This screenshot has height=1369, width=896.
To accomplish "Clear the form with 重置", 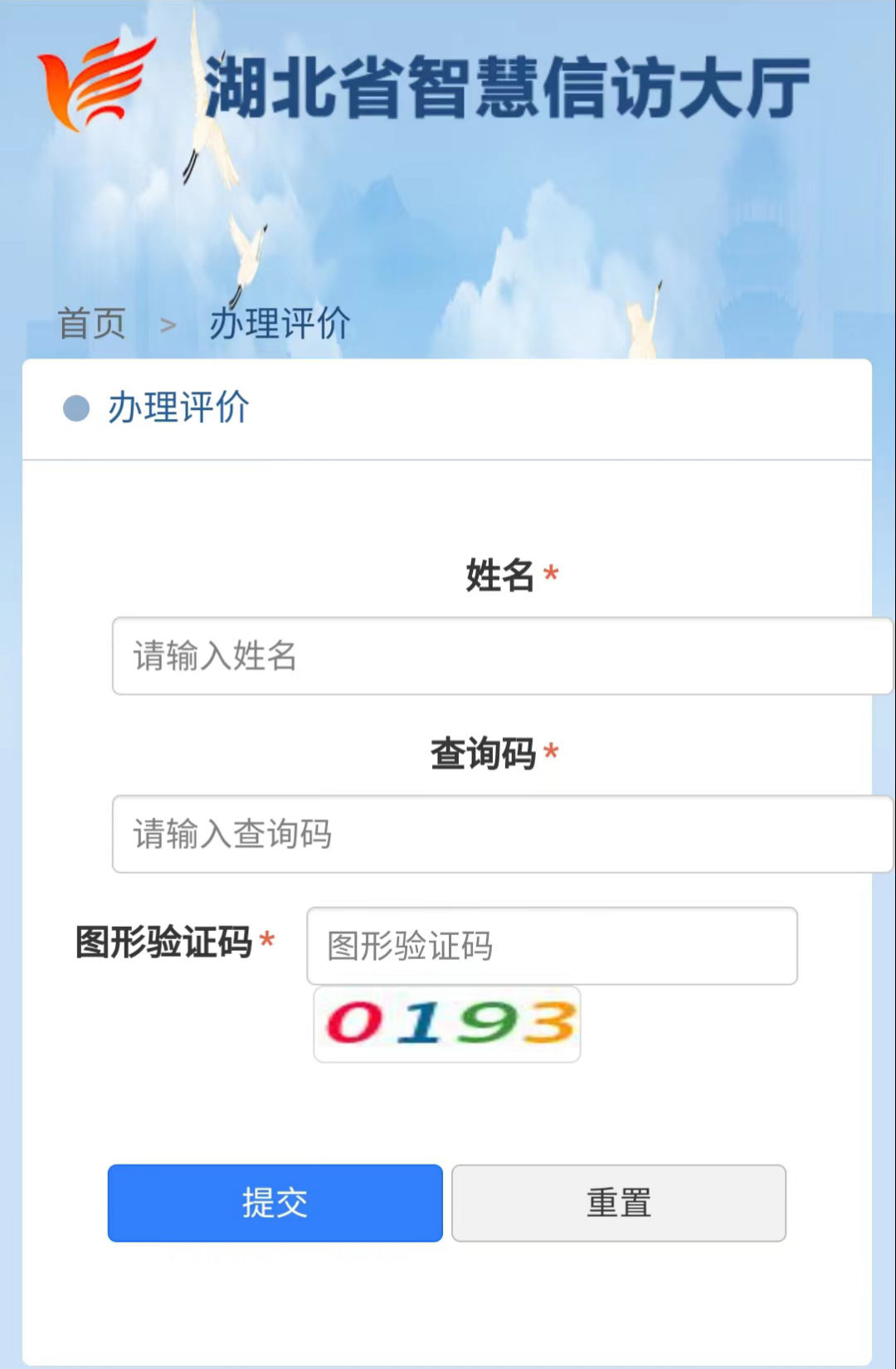I will [619, 1203].
